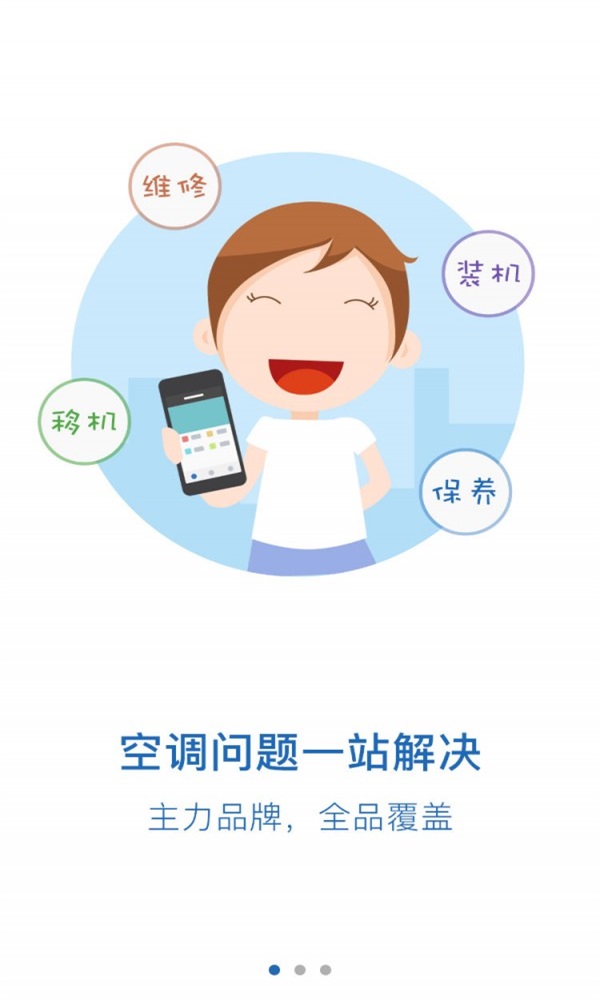Jump to the third onboarding page dot
This screenshot has width=600, height=1000.
point(325,969)
